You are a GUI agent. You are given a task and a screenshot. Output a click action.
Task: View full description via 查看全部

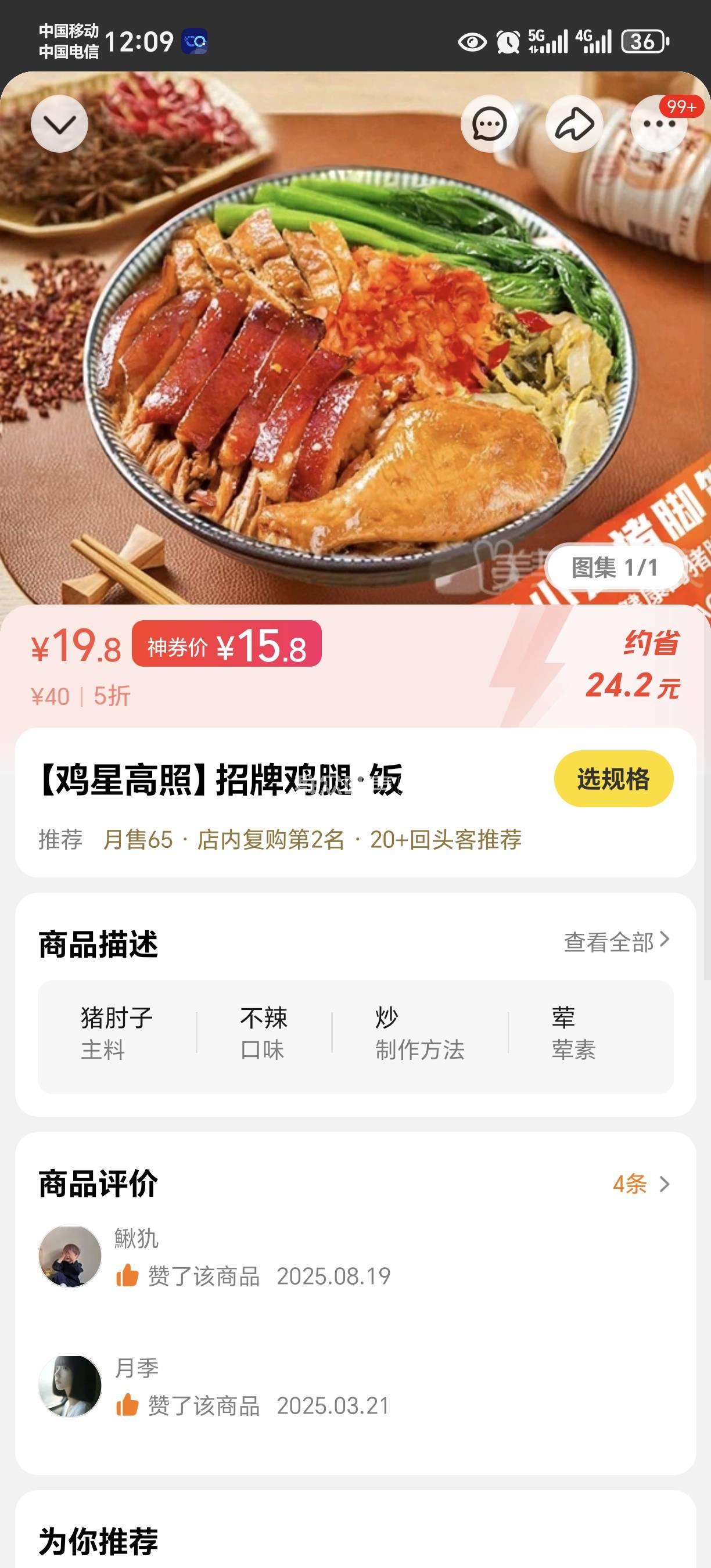pos(616,941)
